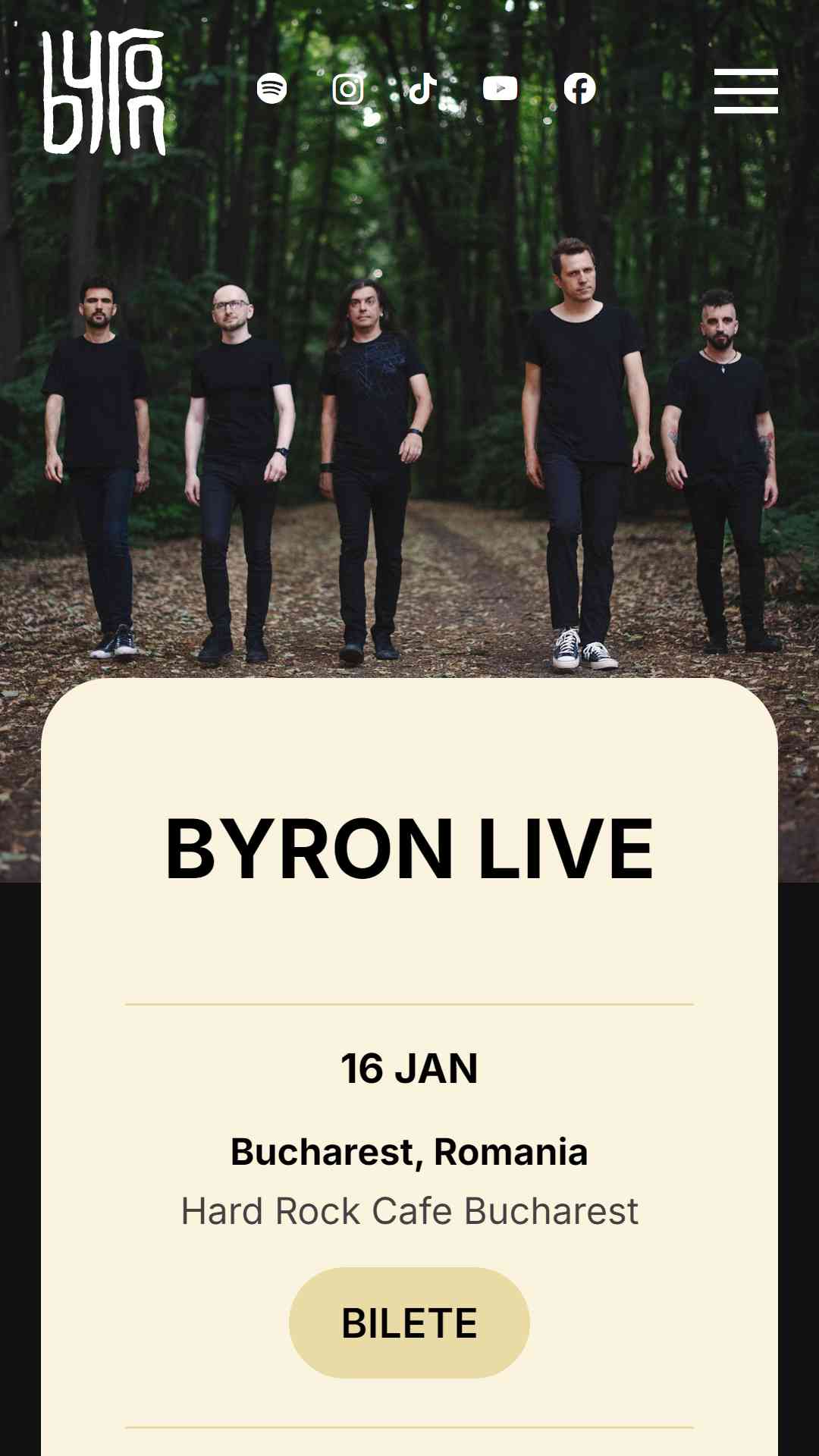Tap the byron logo to go home
819x1456 pixels.
point(104,93)
